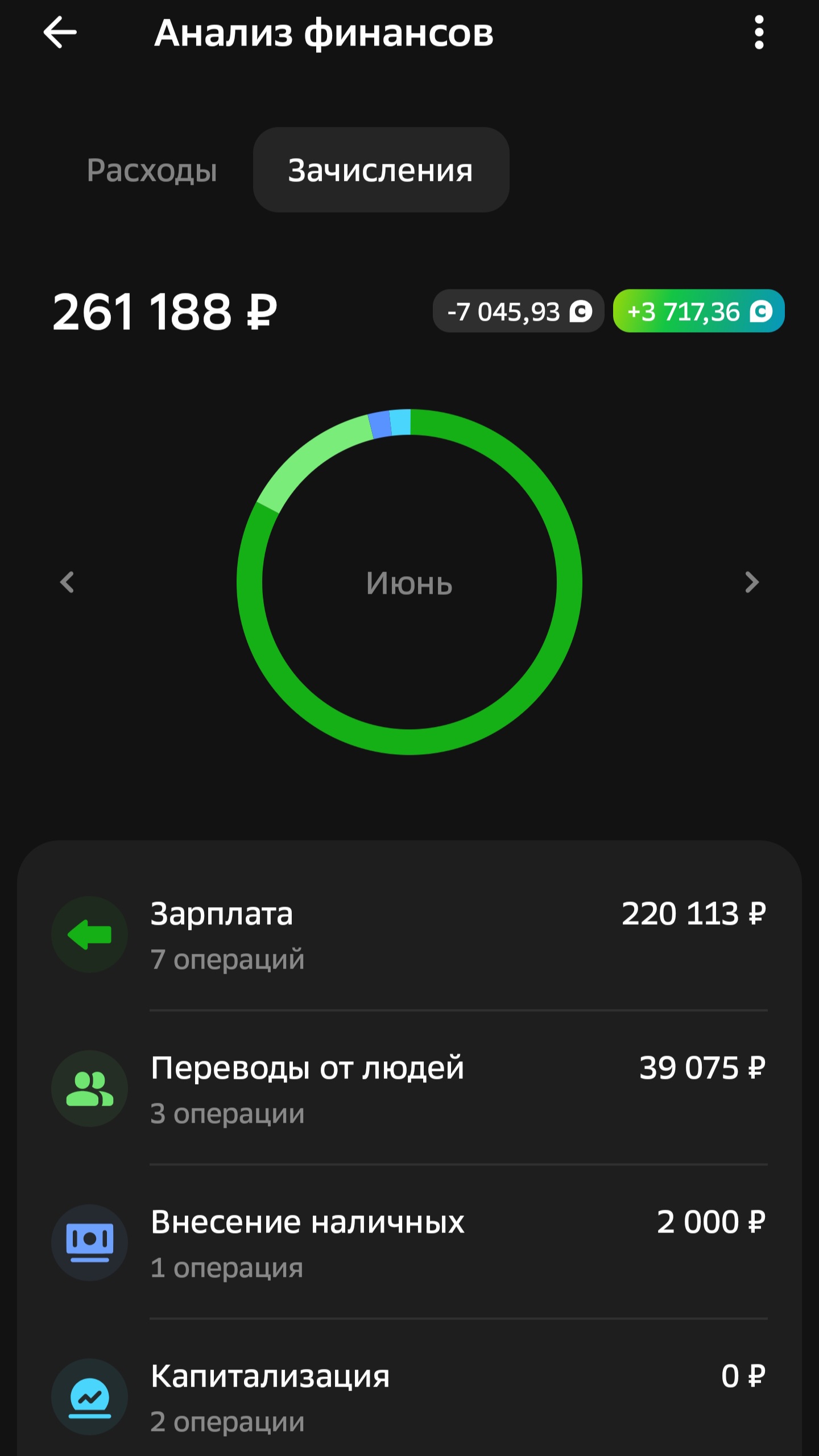The width and height of the screenshot is (819, 1456).
Task: Open the three-dot overflow menu
Action: pyautogui.click(x=759, y=32)
